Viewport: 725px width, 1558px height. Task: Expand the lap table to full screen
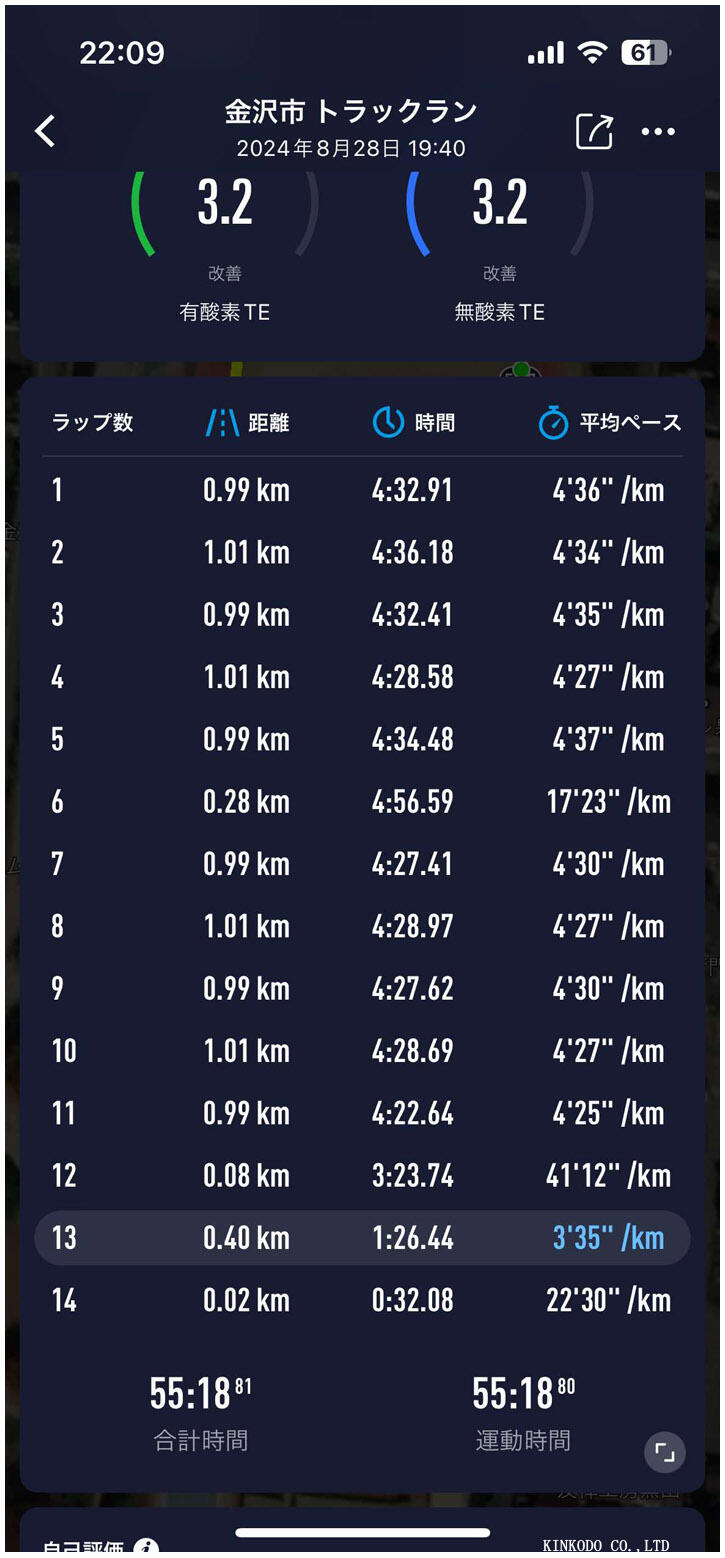665,1452
